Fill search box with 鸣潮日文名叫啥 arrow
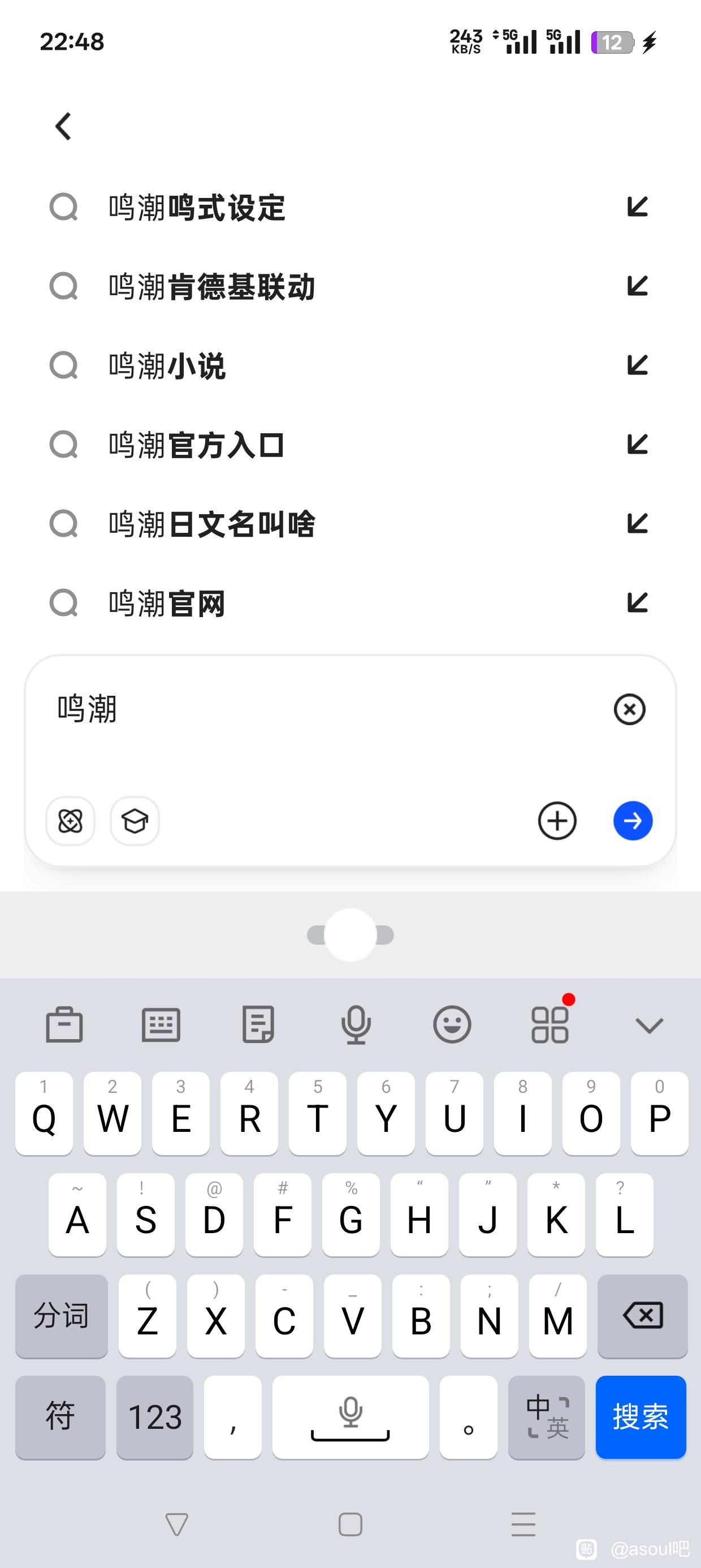Image resolution: width=701 pixels, height=1568 pixels. click(x=637, y=523)
